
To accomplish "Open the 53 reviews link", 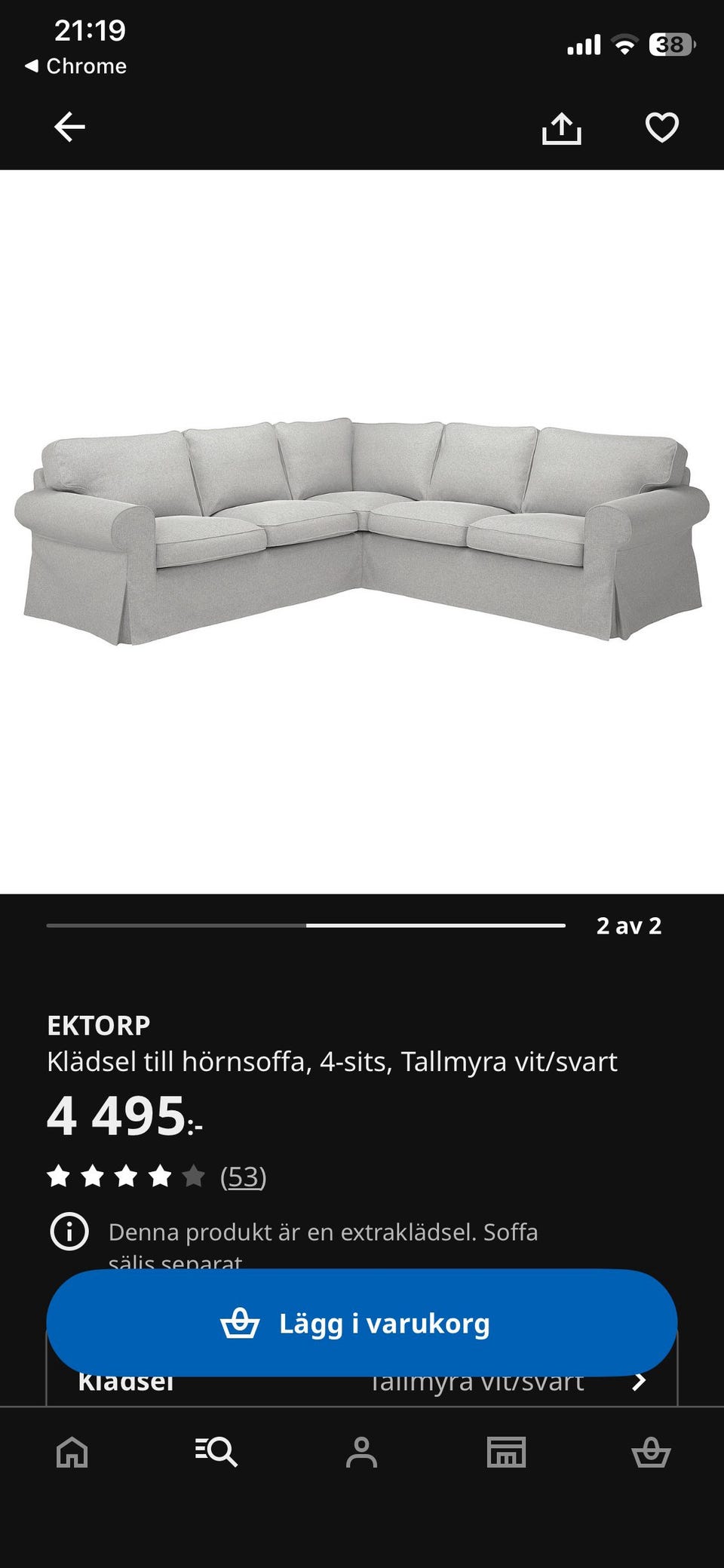I will tap(243, 1176).
